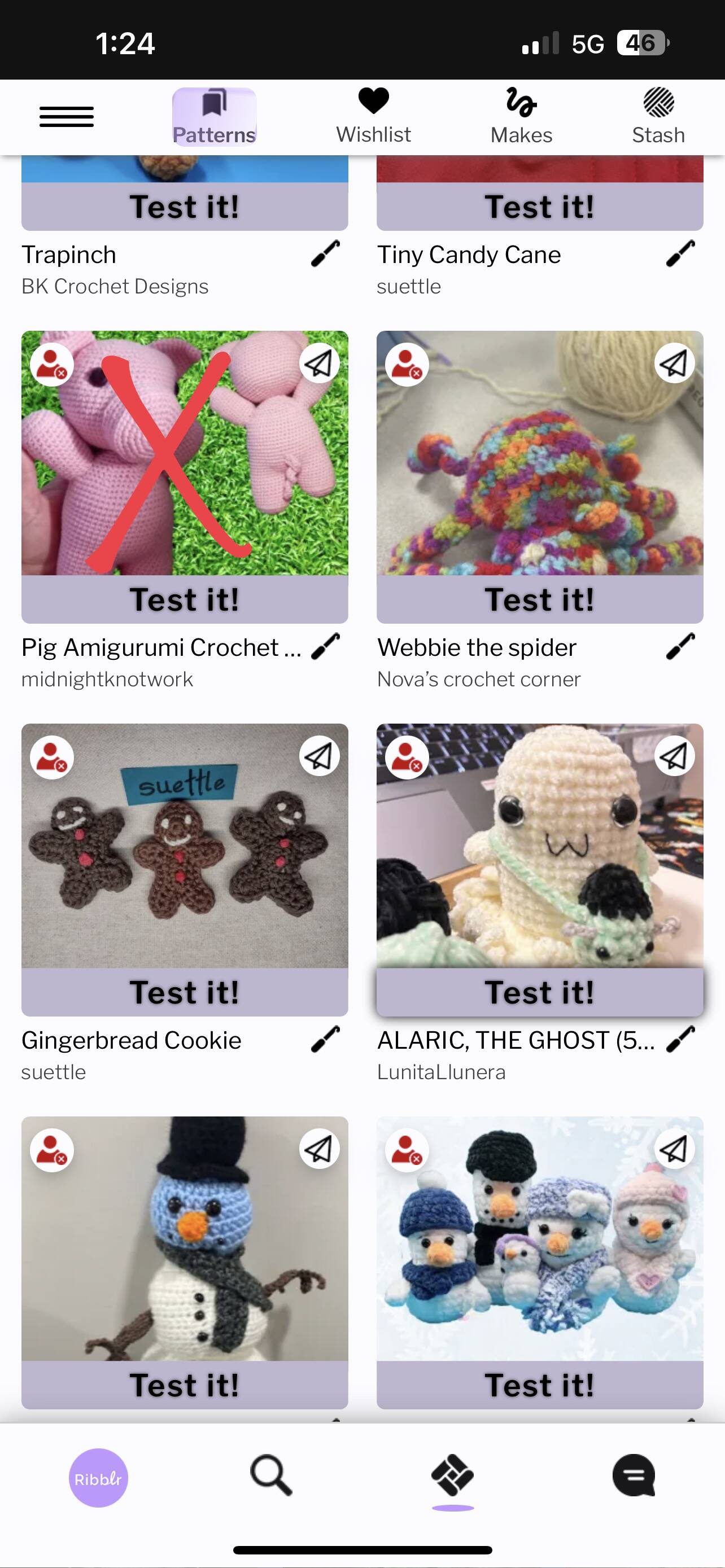This screenshot has width=725, height=1568.
Task: Open the chat messages bottom tab
Action: [x=634, y=1475]
